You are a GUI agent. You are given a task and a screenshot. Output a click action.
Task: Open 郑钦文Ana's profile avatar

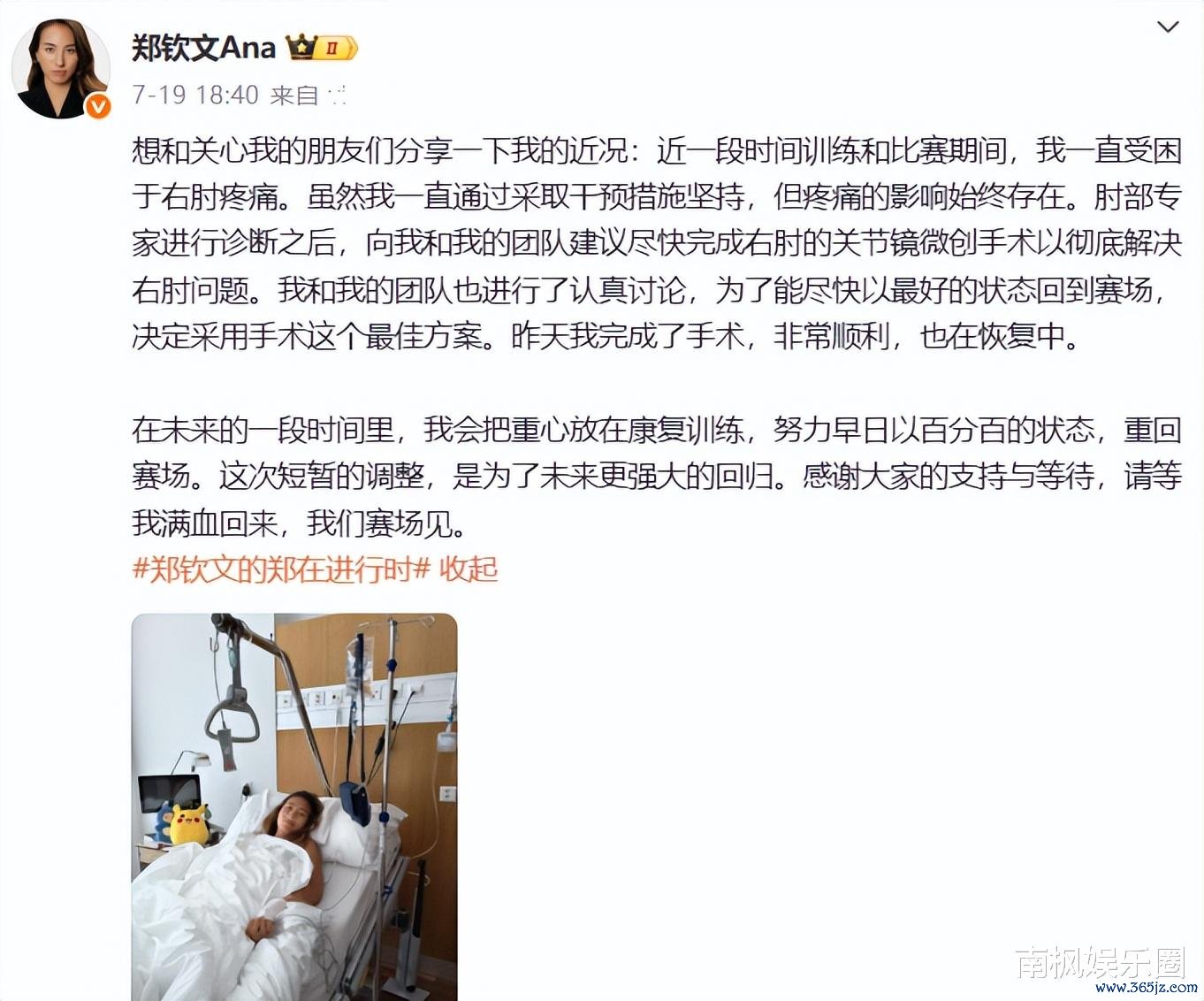pyautogui.click(x=60, y=67)
